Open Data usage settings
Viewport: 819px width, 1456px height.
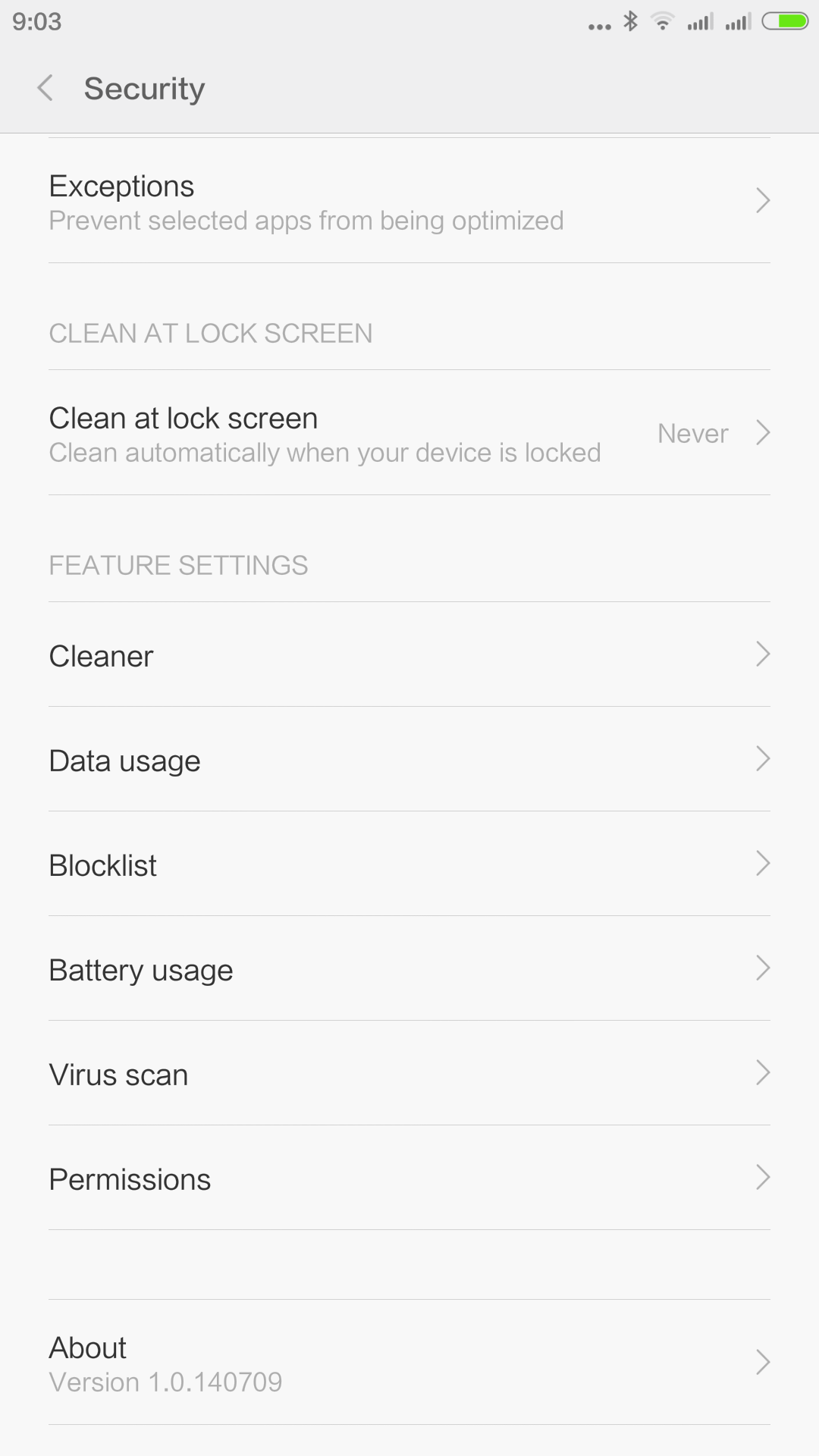pos(409,759)
